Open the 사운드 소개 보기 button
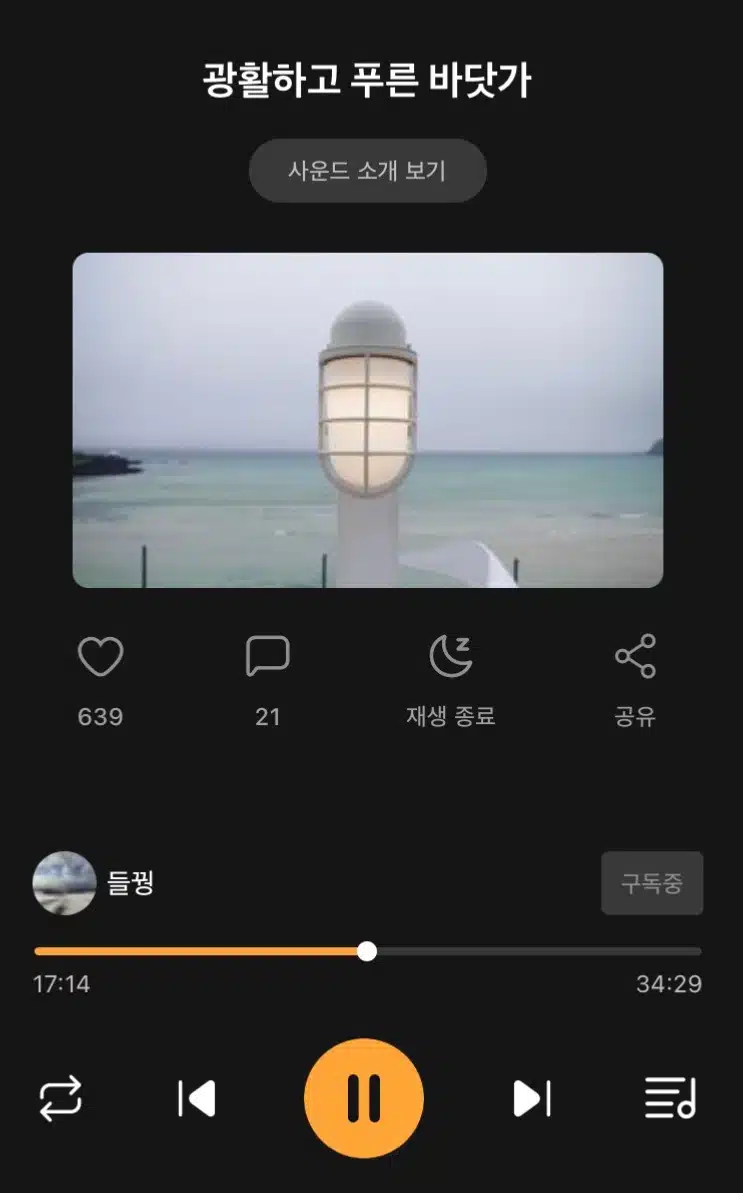Screen dimensions: 743x1193 coord(367,170)
